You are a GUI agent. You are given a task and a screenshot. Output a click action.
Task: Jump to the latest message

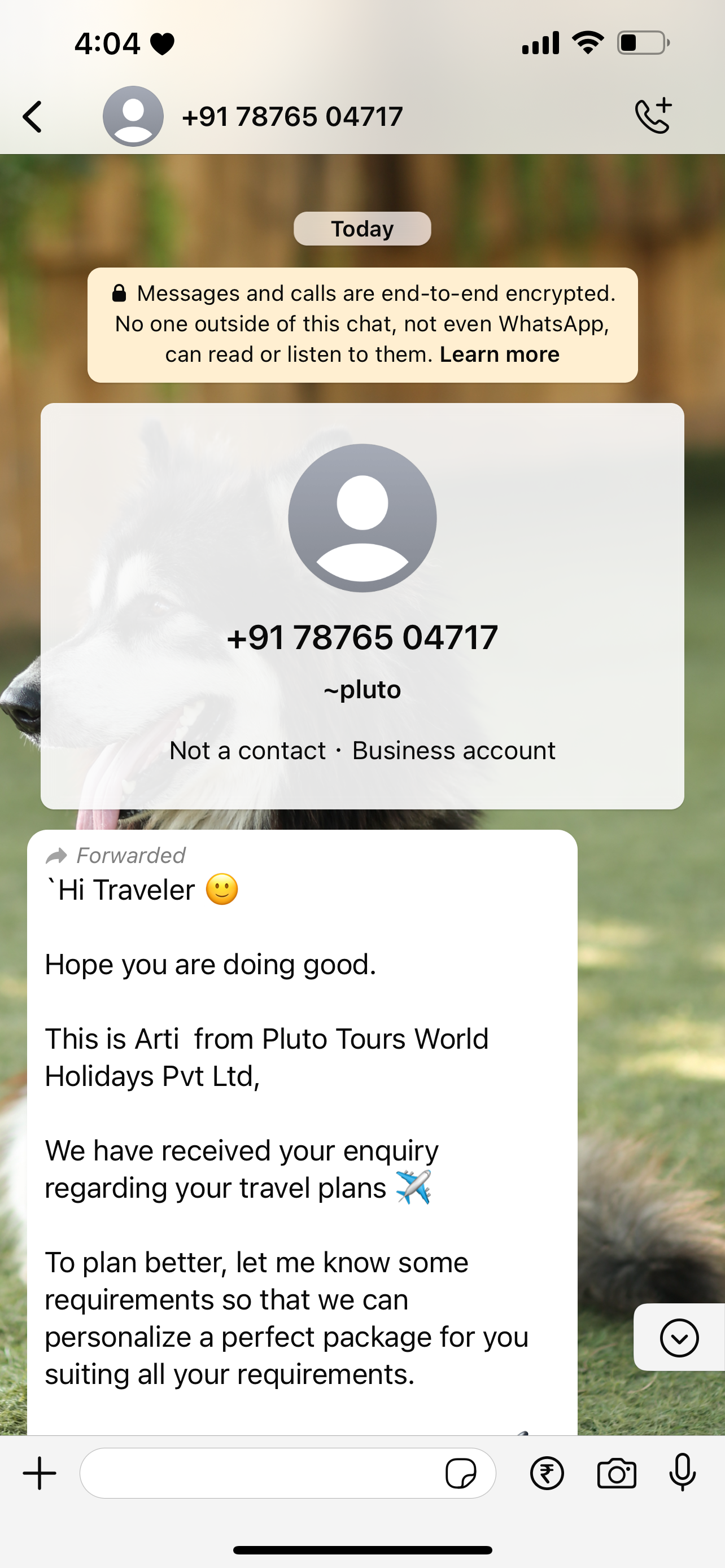click(679, 1338)
